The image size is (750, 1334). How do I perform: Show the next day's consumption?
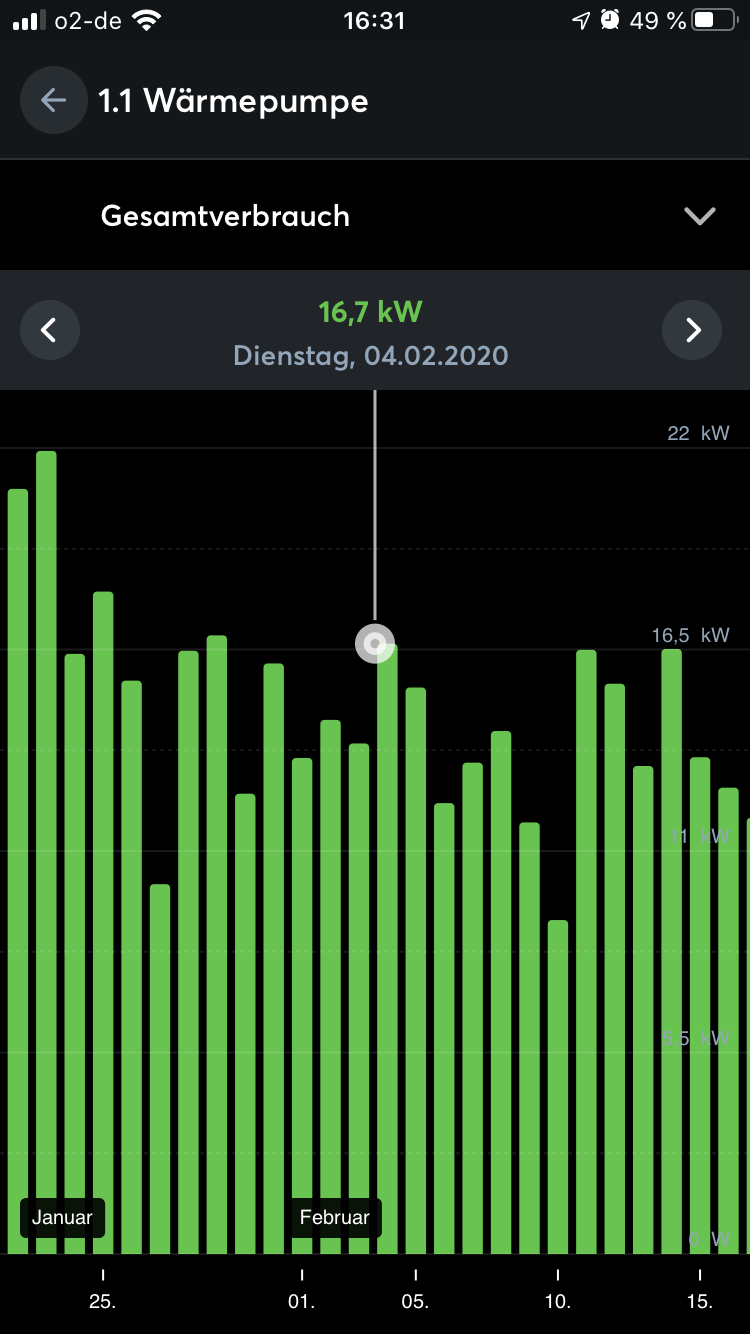(x=692, y=330)
